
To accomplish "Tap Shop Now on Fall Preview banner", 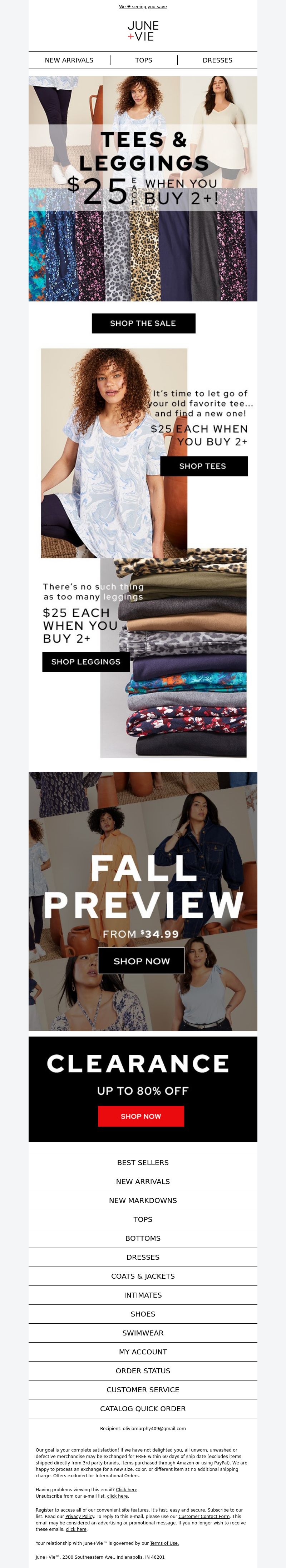I will 142,960.
